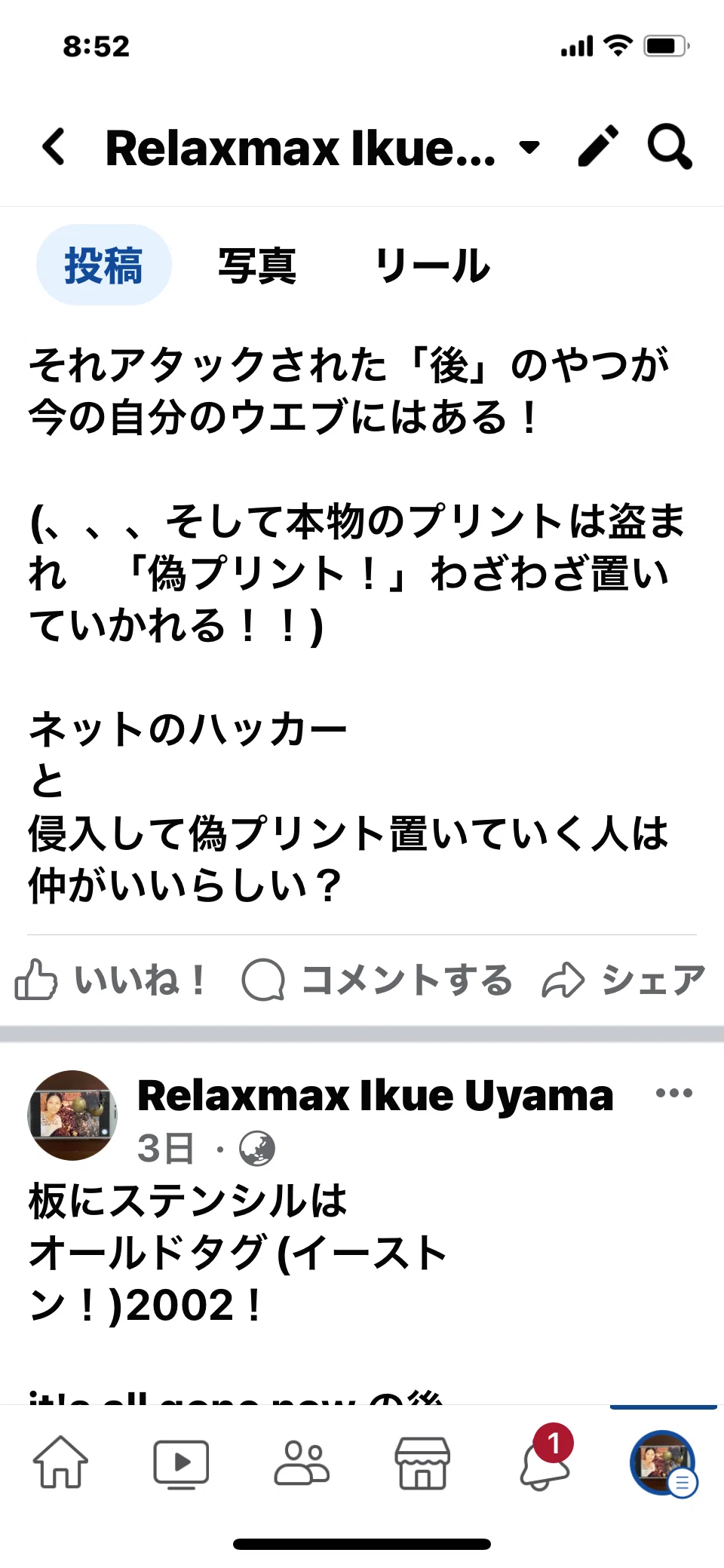Select the 投稿 tab
Viewport: 724px width, 1568px height.
[x=104, y=265]
